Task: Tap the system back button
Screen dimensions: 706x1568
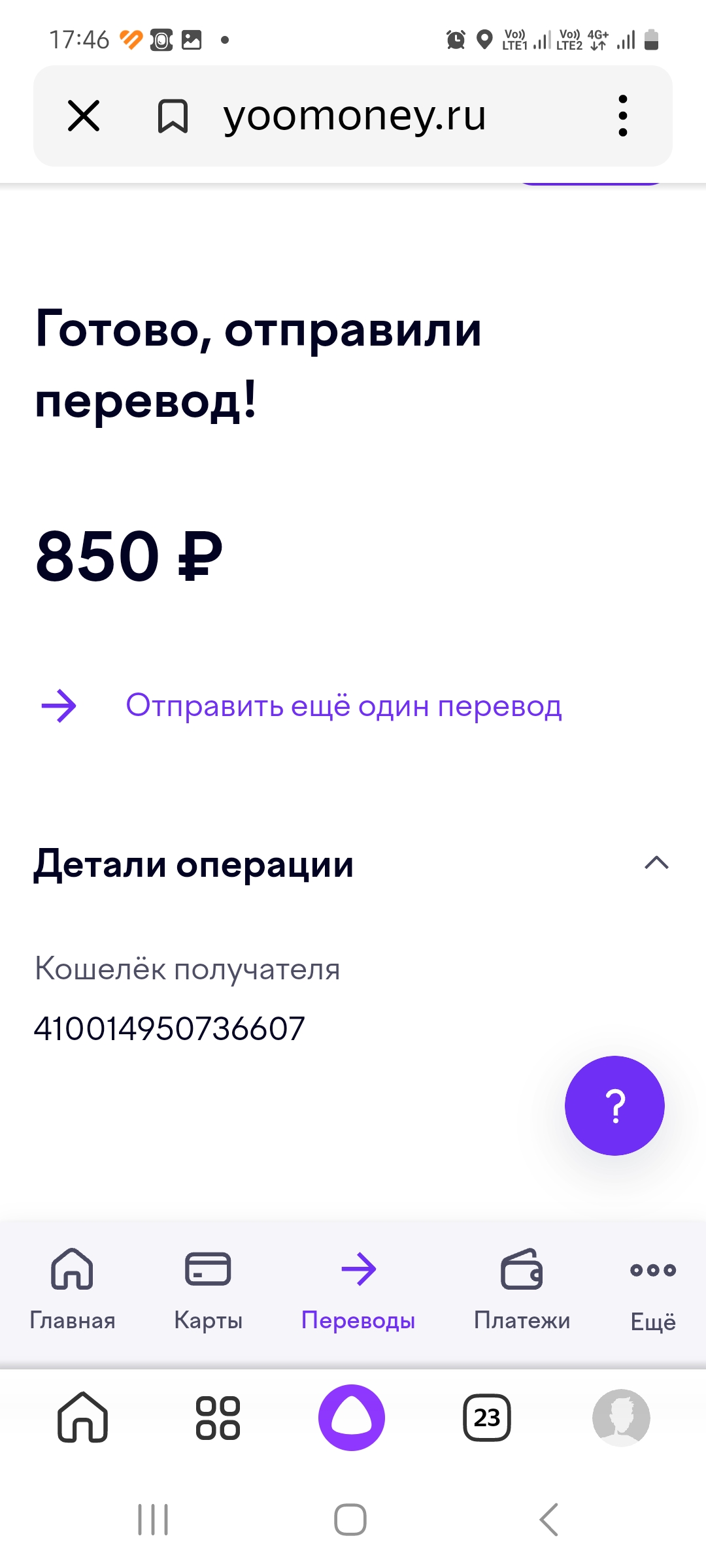Action: click(x=549, y=1520)
